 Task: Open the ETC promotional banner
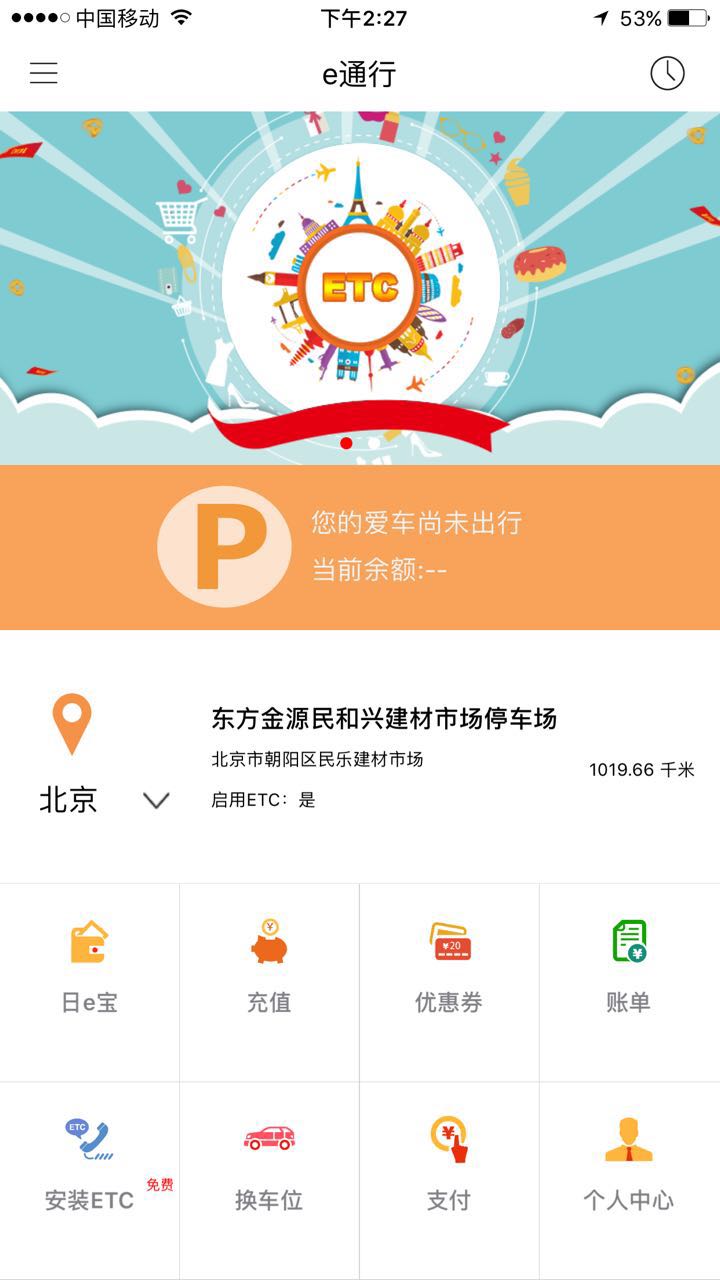tap(360, 288)
